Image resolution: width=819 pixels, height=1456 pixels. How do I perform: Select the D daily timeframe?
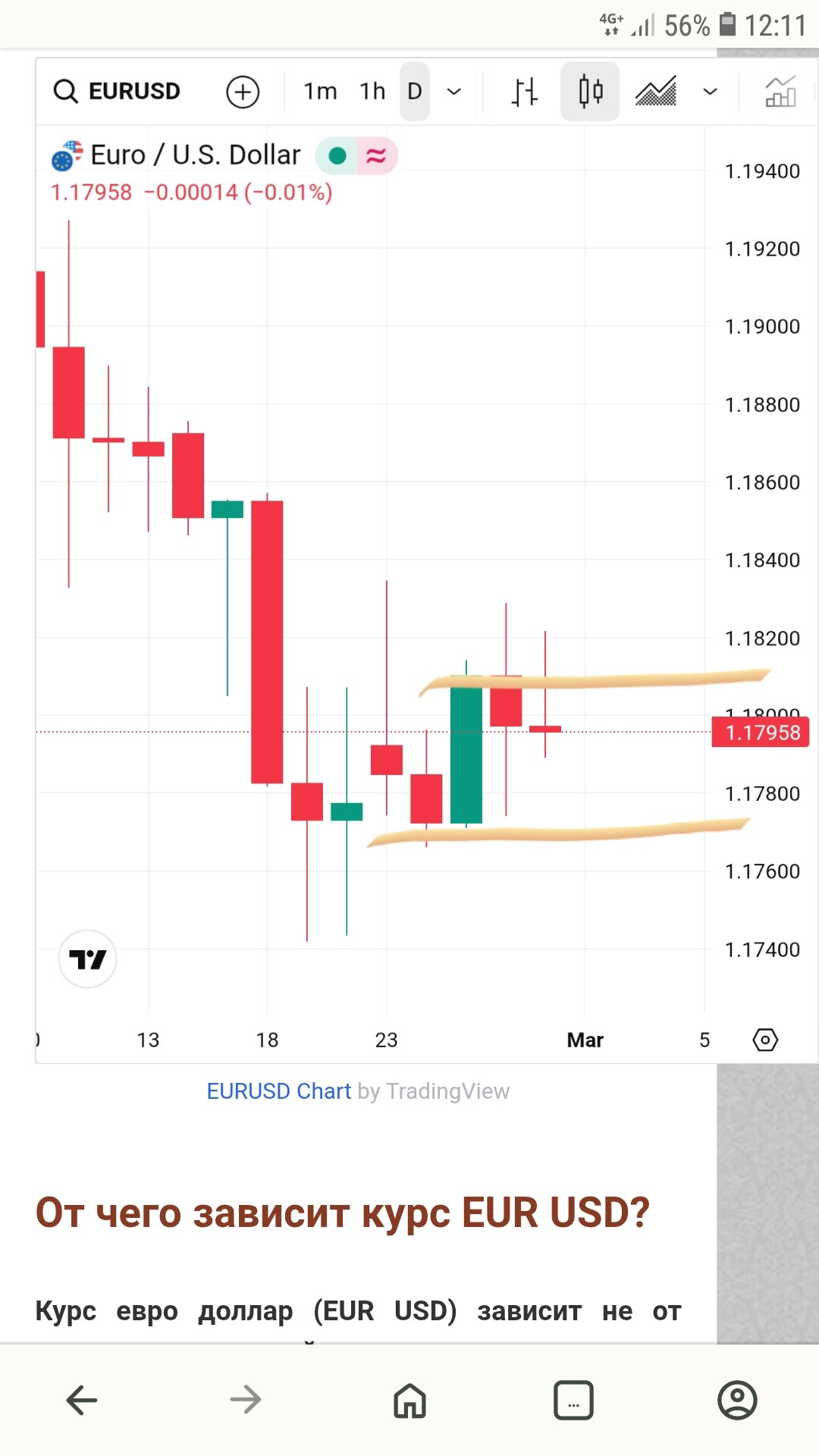[x=415, y=92]
